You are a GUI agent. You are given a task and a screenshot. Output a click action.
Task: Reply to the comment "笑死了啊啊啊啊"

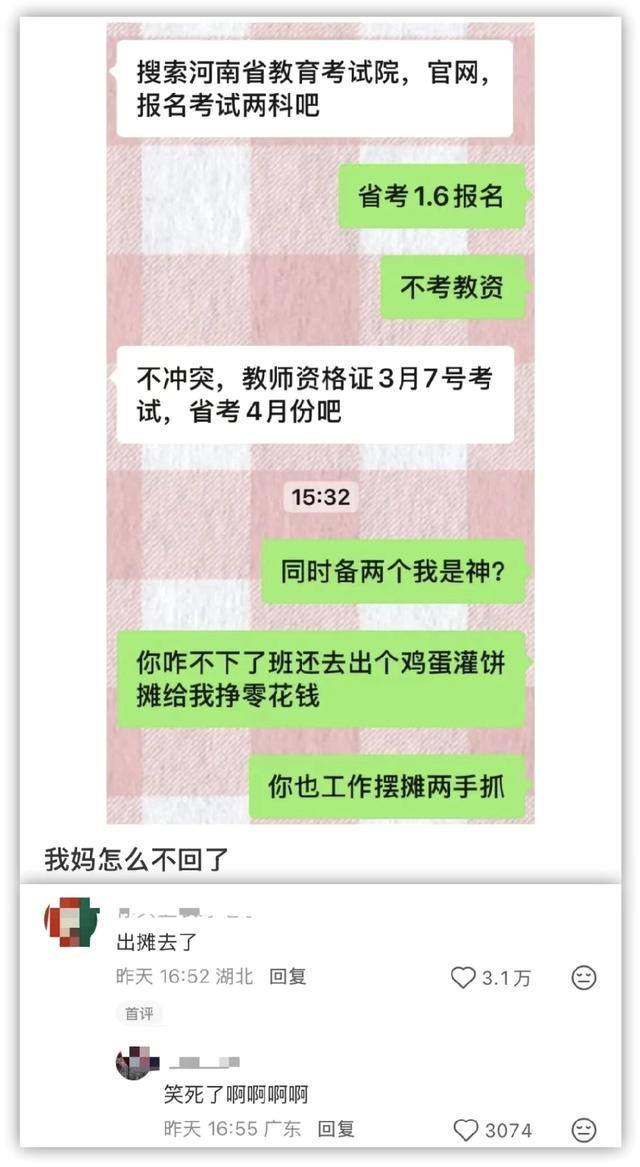coord(336,1129)
